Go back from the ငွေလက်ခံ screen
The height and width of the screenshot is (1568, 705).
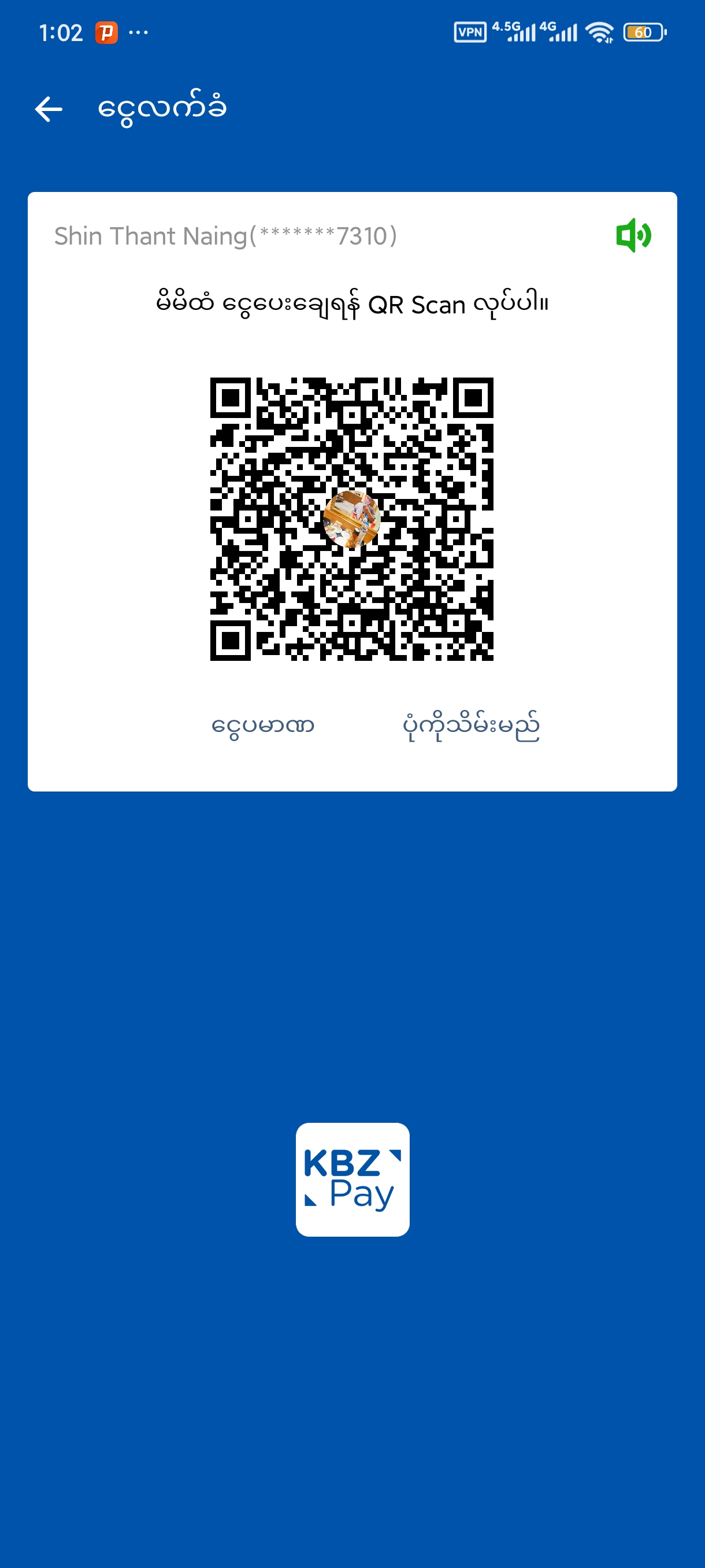tap(49, 110)
